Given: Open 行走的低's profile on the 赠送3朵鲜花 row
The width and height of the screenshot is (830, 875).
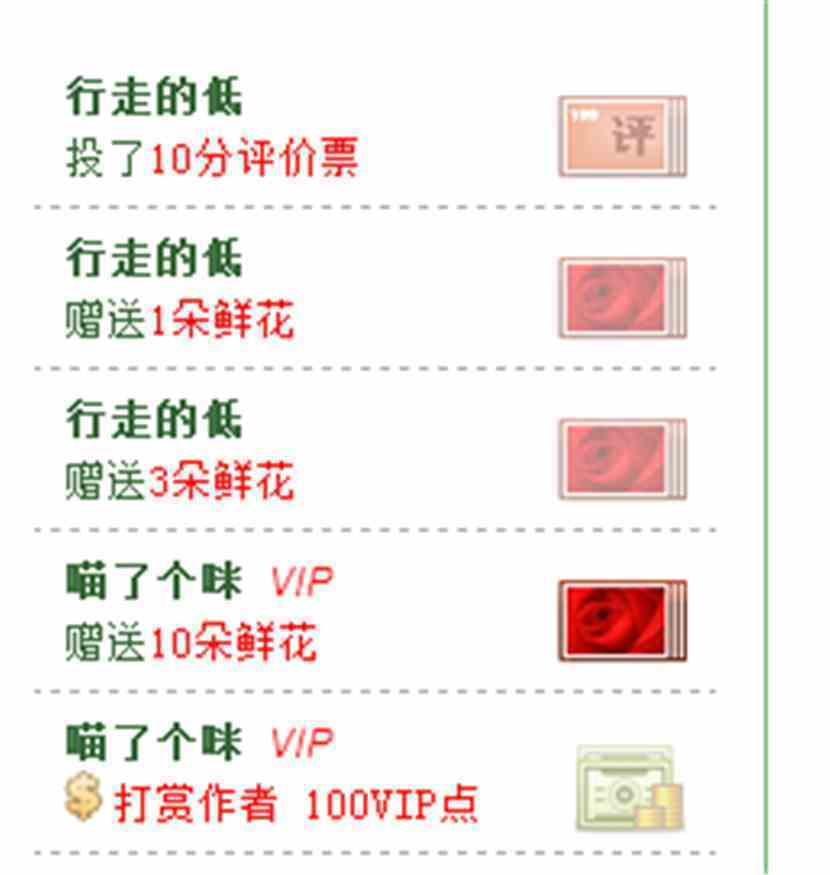Looking at the screenshot, I should 154,420.
